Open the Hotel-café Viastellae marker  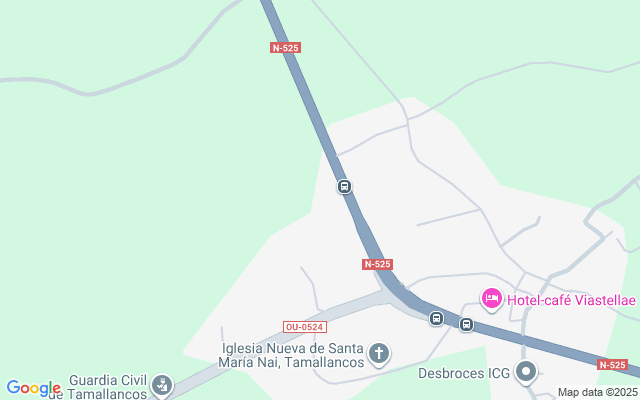tap(492, 299)
